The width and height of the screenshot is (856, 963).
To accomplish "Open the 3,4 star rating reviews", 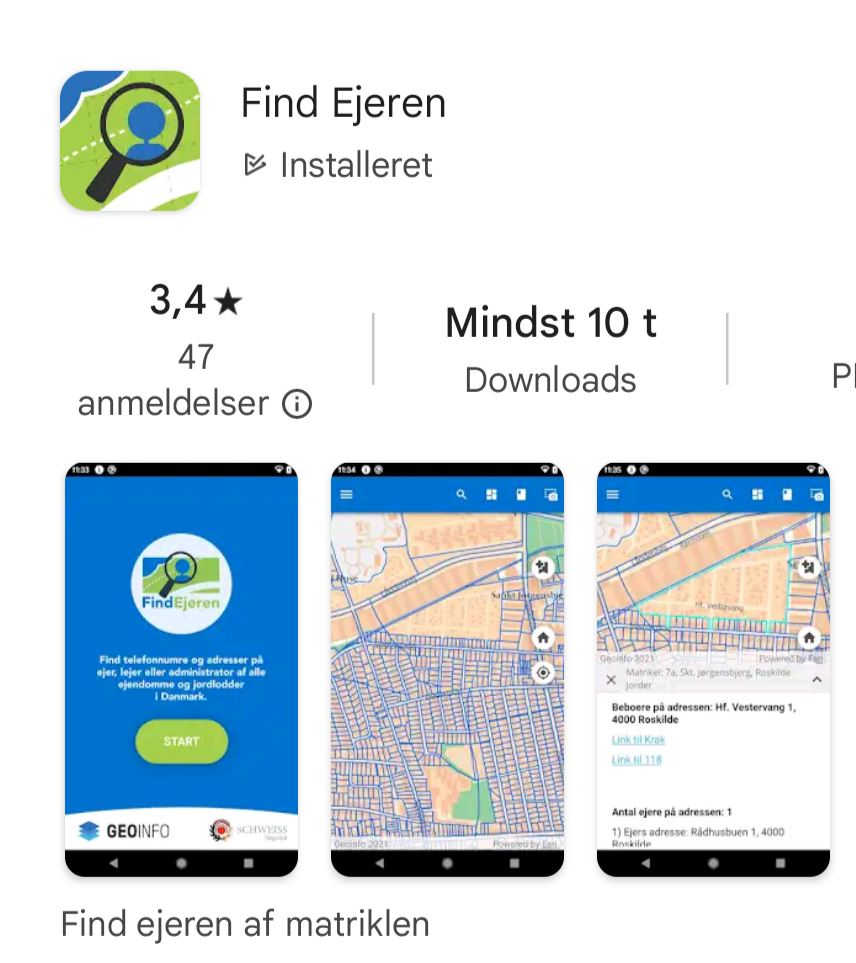I will (x=195, y=300).
